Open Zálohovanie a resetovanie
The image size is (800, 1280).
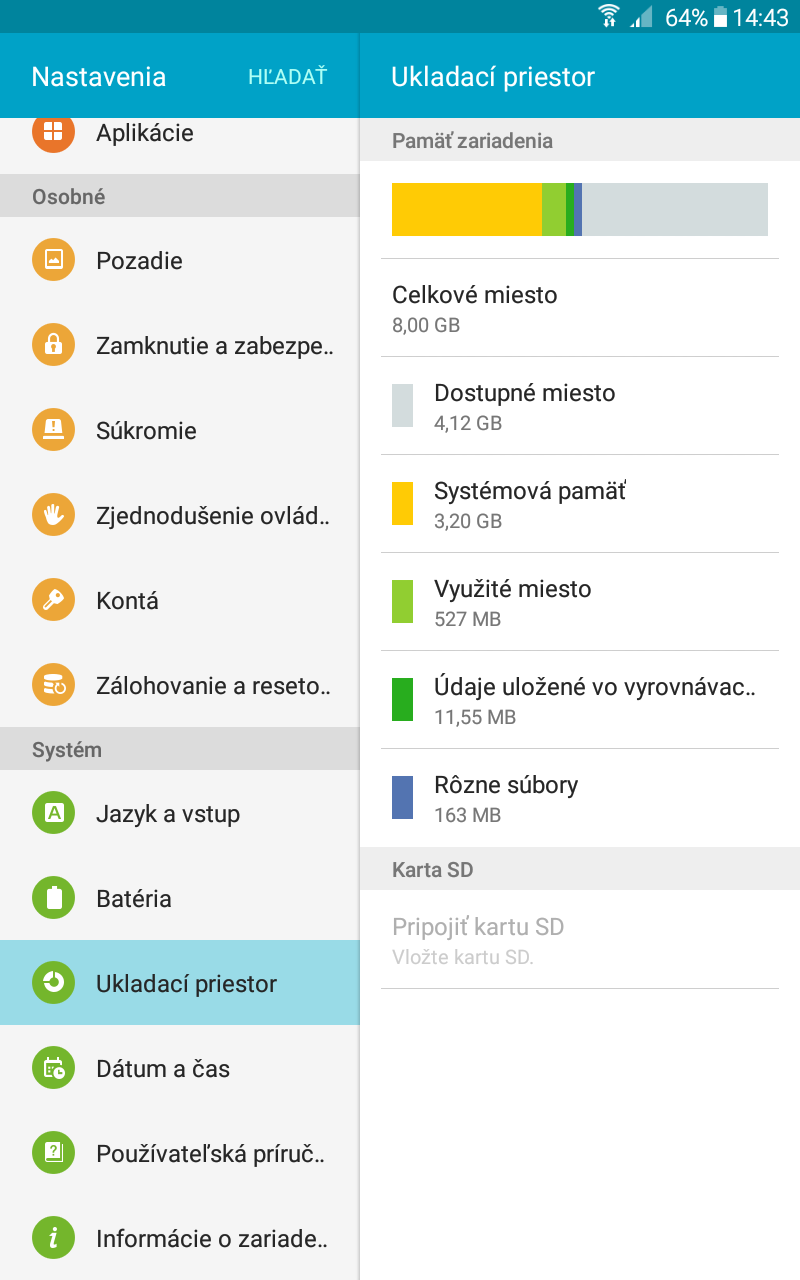click(x=179, y=686)
